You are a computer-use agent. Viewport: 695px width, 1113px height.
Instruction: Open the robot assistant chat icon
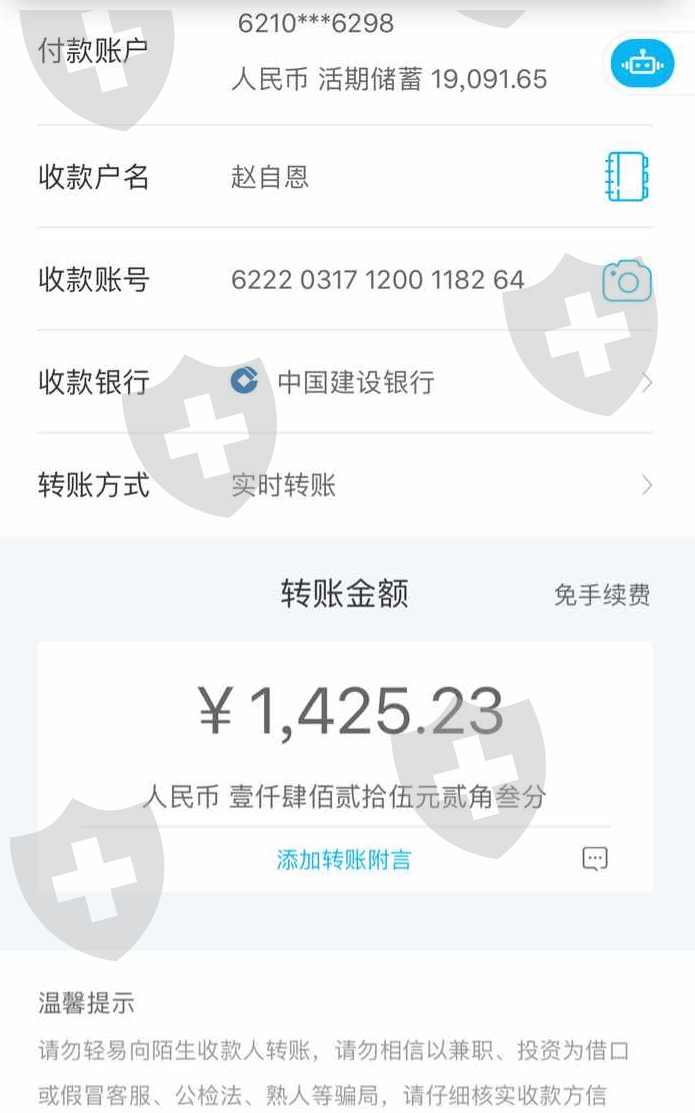pos(642,64)
